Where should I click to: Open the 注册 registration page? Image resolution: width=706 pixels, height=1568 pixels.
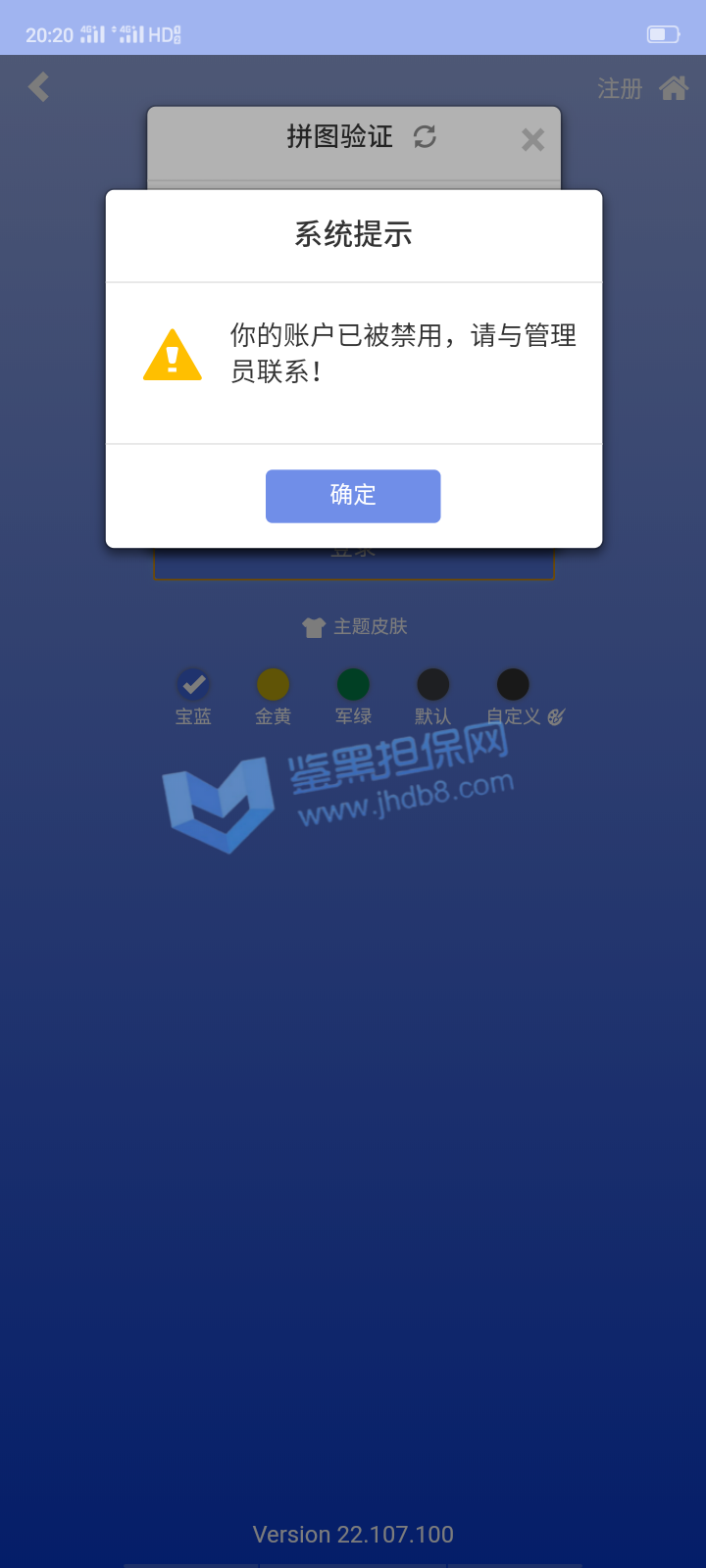click(x=620, y=89)
